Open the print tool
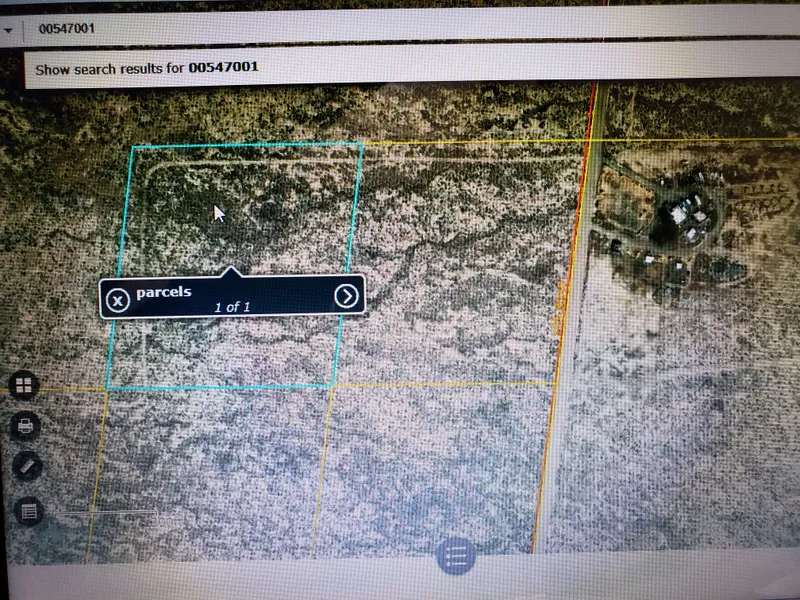Image resolution: width=800 pixels, height=600 pixels. [x=26, y=426]
